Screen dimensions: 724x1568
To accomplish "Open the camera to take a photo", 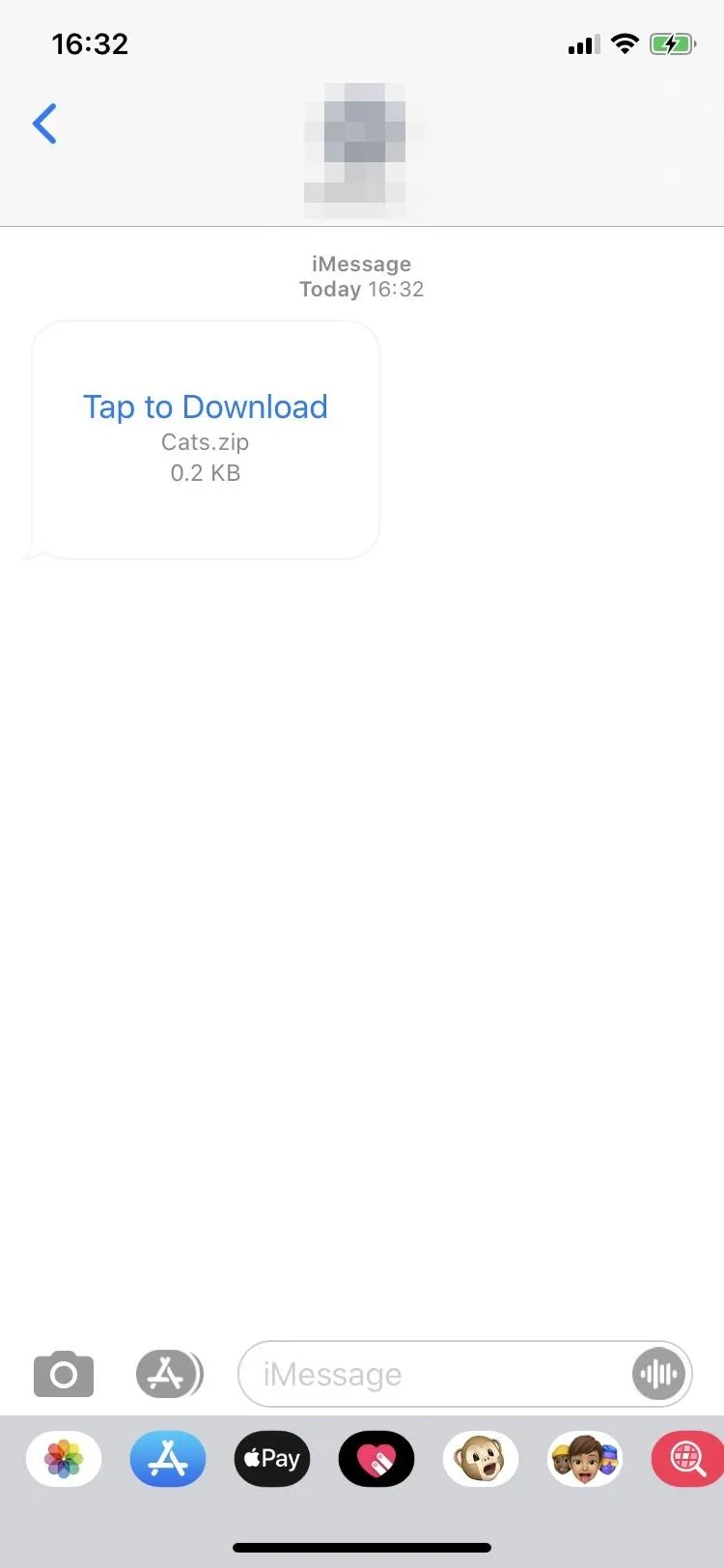I will tap(64, 1373).
